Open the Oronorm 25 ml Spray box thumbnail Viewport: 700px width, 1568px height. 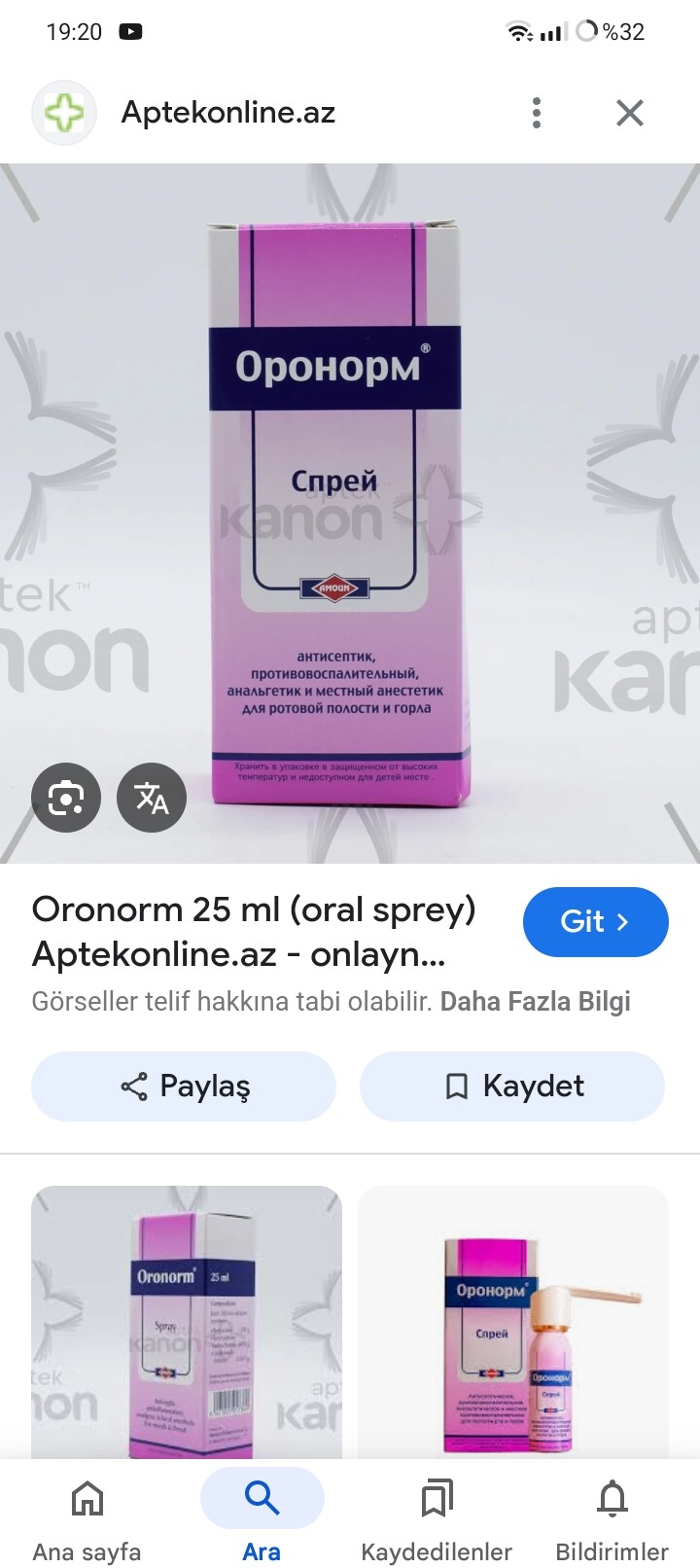[186, 1321]
